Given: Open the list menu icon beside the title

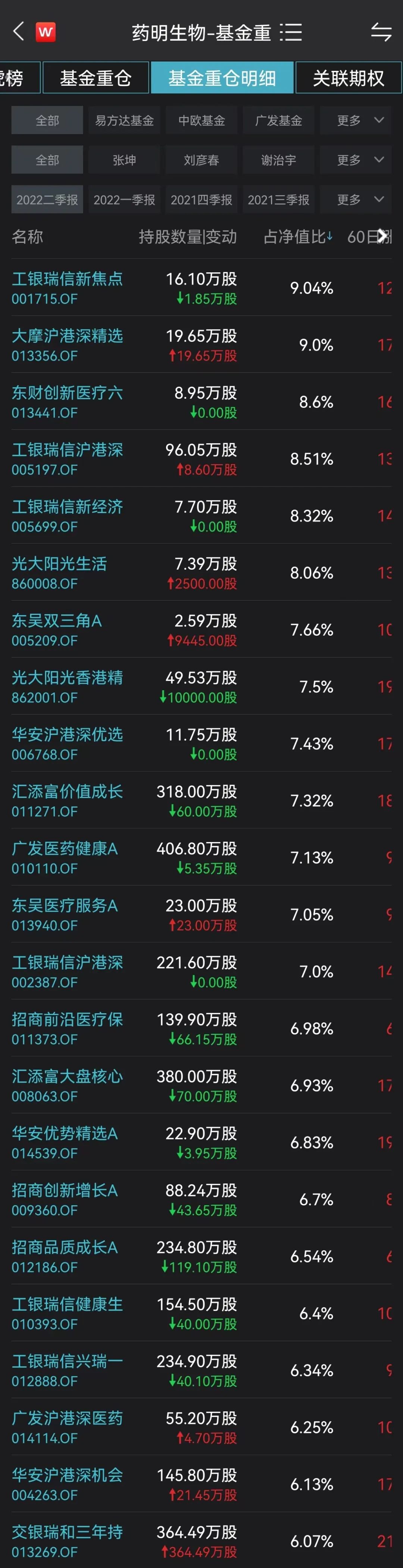Looking at the screenshot, I should pos(291,32).
